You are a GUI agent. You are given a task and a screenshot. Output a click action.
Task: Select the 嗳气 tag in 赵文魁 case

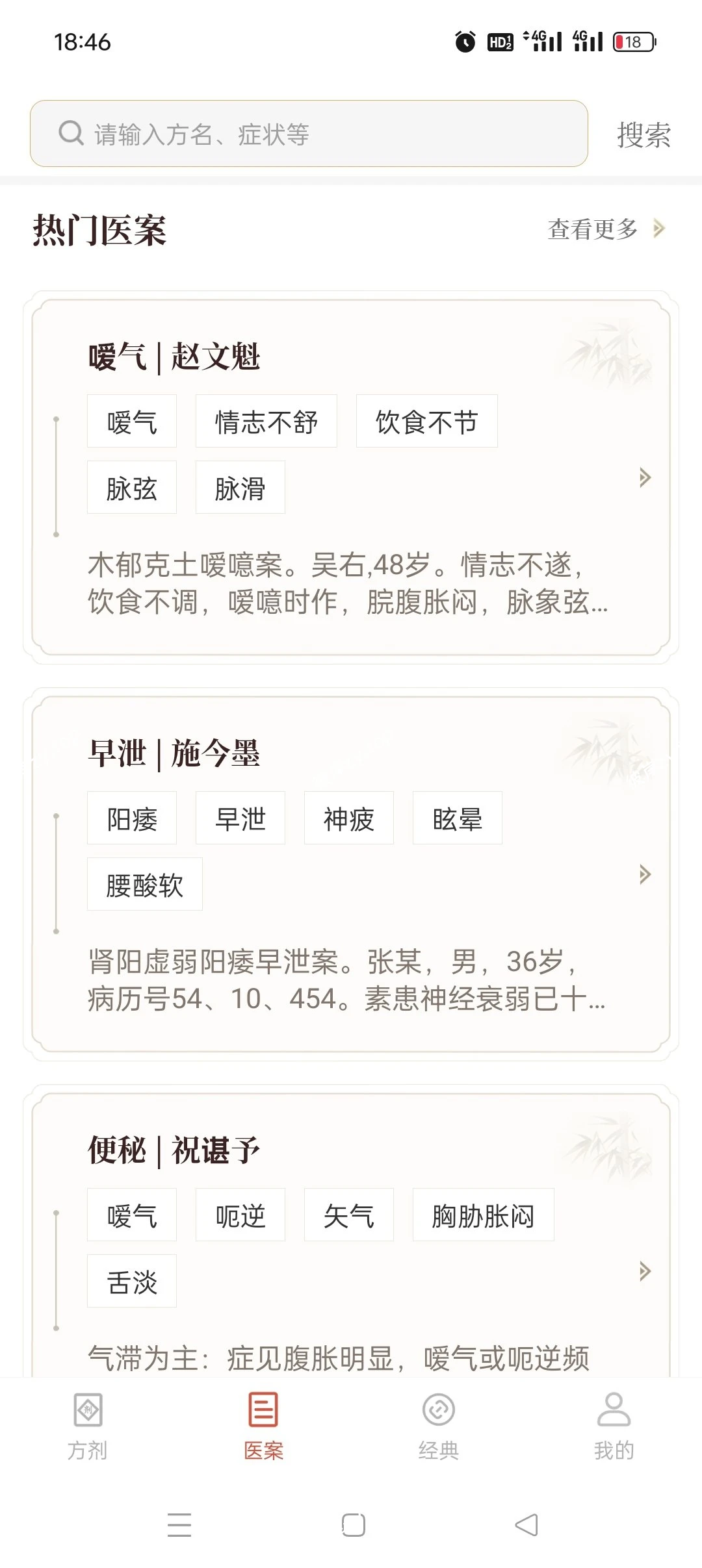[x=131, y=422]
